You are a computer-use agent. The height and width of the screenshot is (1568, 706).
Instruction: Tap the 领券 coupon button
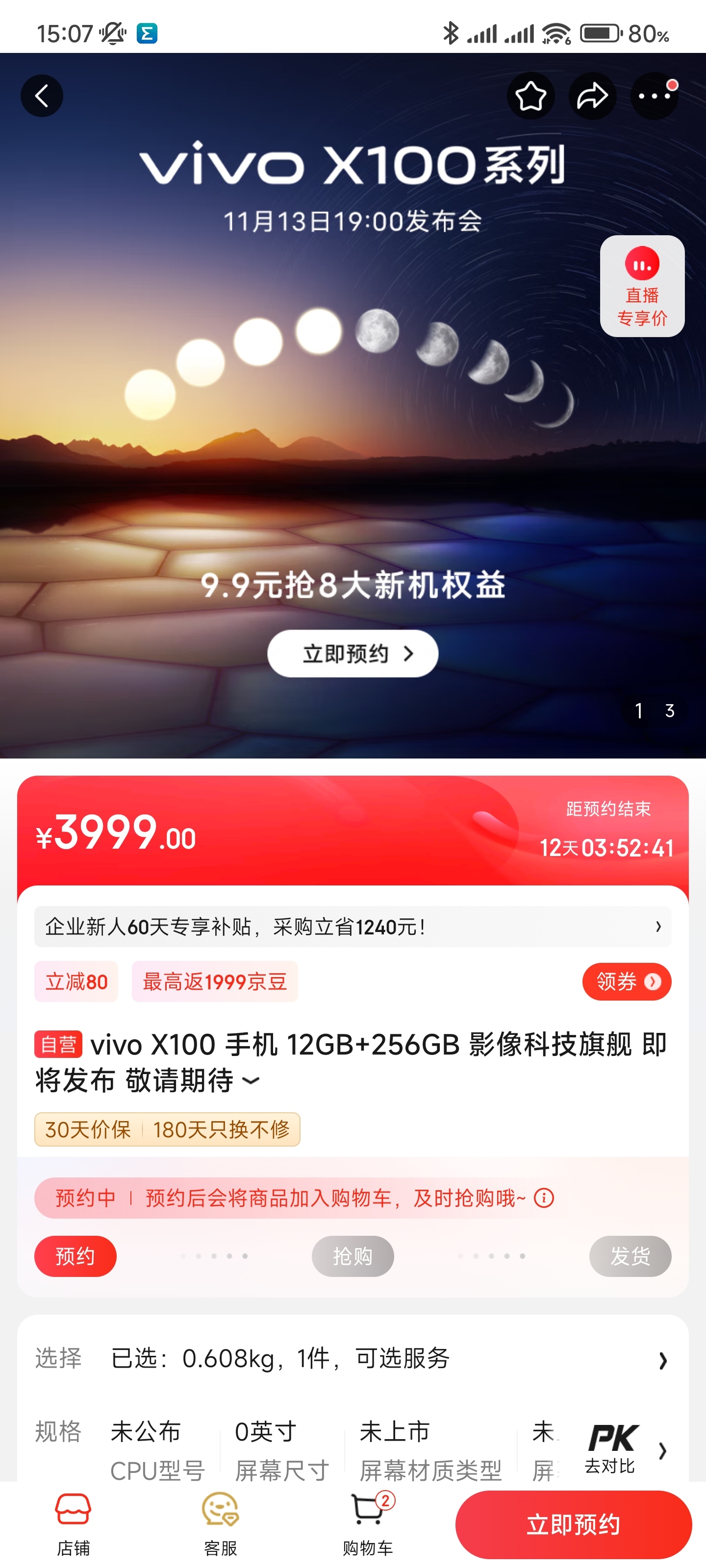626,981
